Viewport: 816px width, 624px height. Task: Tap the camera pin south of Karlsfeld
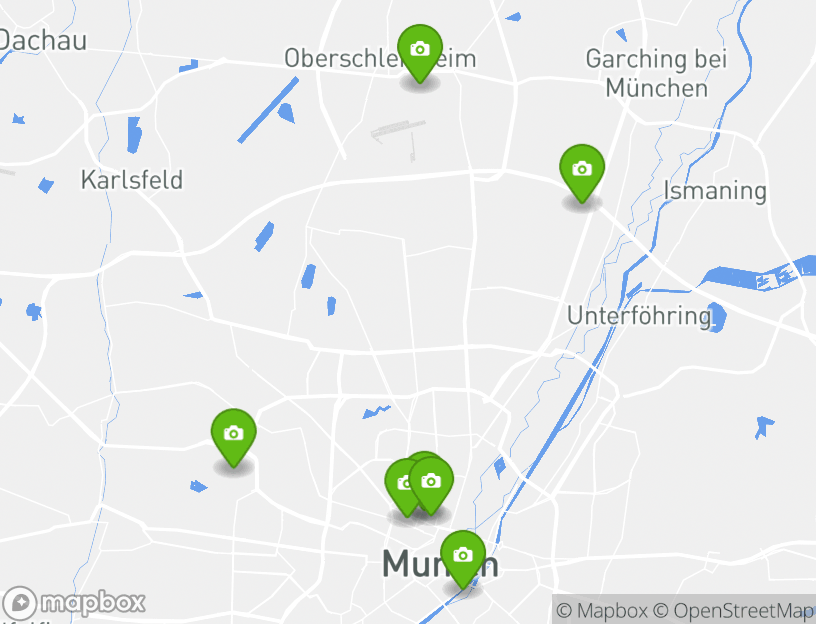233,434
